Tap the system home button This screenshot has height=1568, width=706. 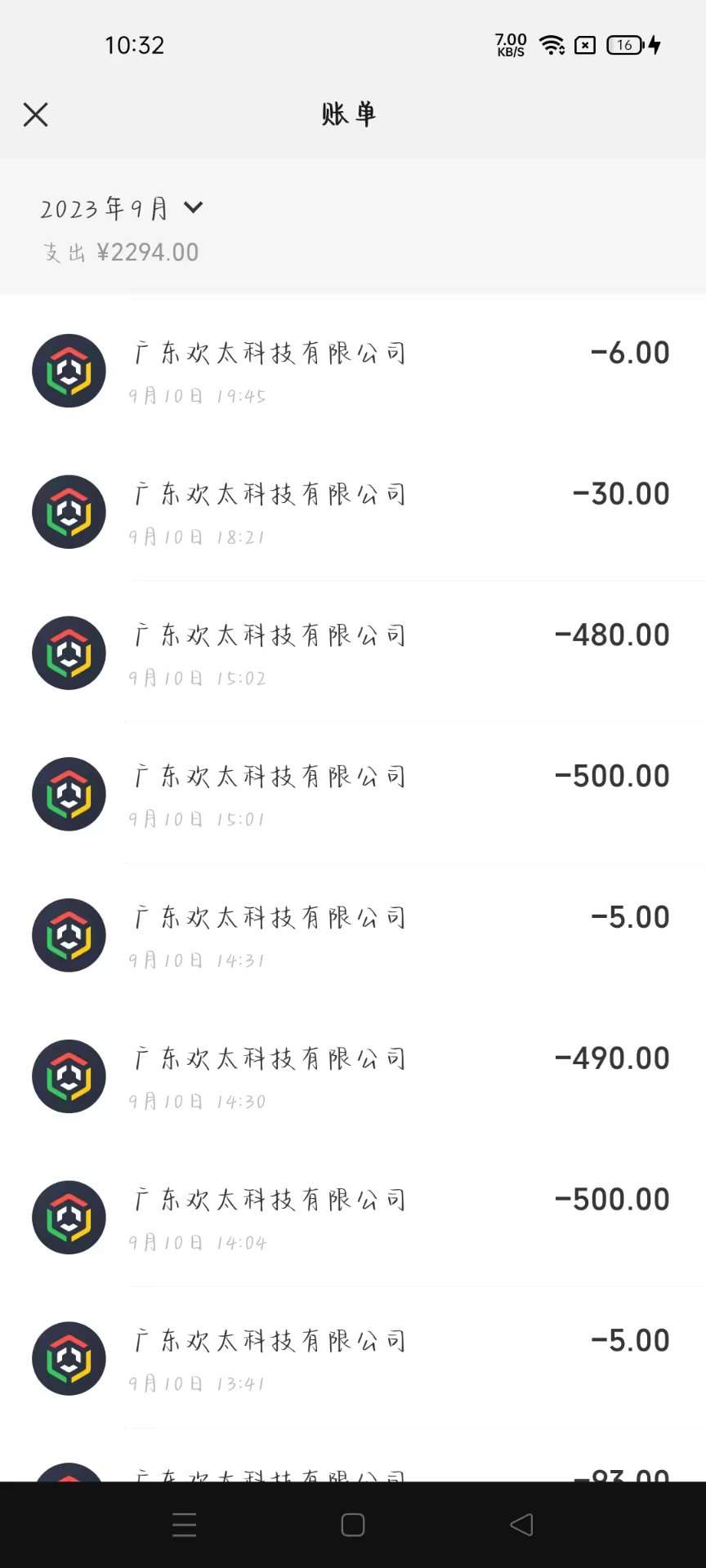click(x=353, y=1525)
